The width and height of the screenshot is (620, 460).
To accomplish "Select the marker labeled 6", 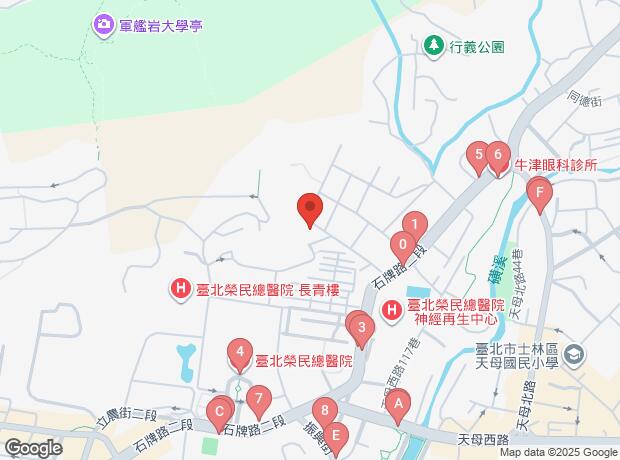I will [498, 155].
